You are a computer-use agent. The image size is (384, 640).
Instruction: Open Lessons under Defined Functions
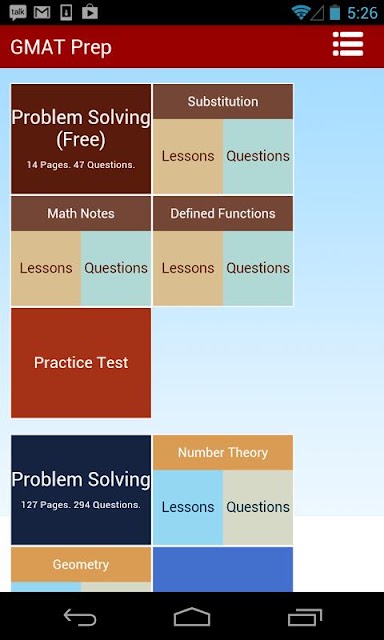pos(188,269)
